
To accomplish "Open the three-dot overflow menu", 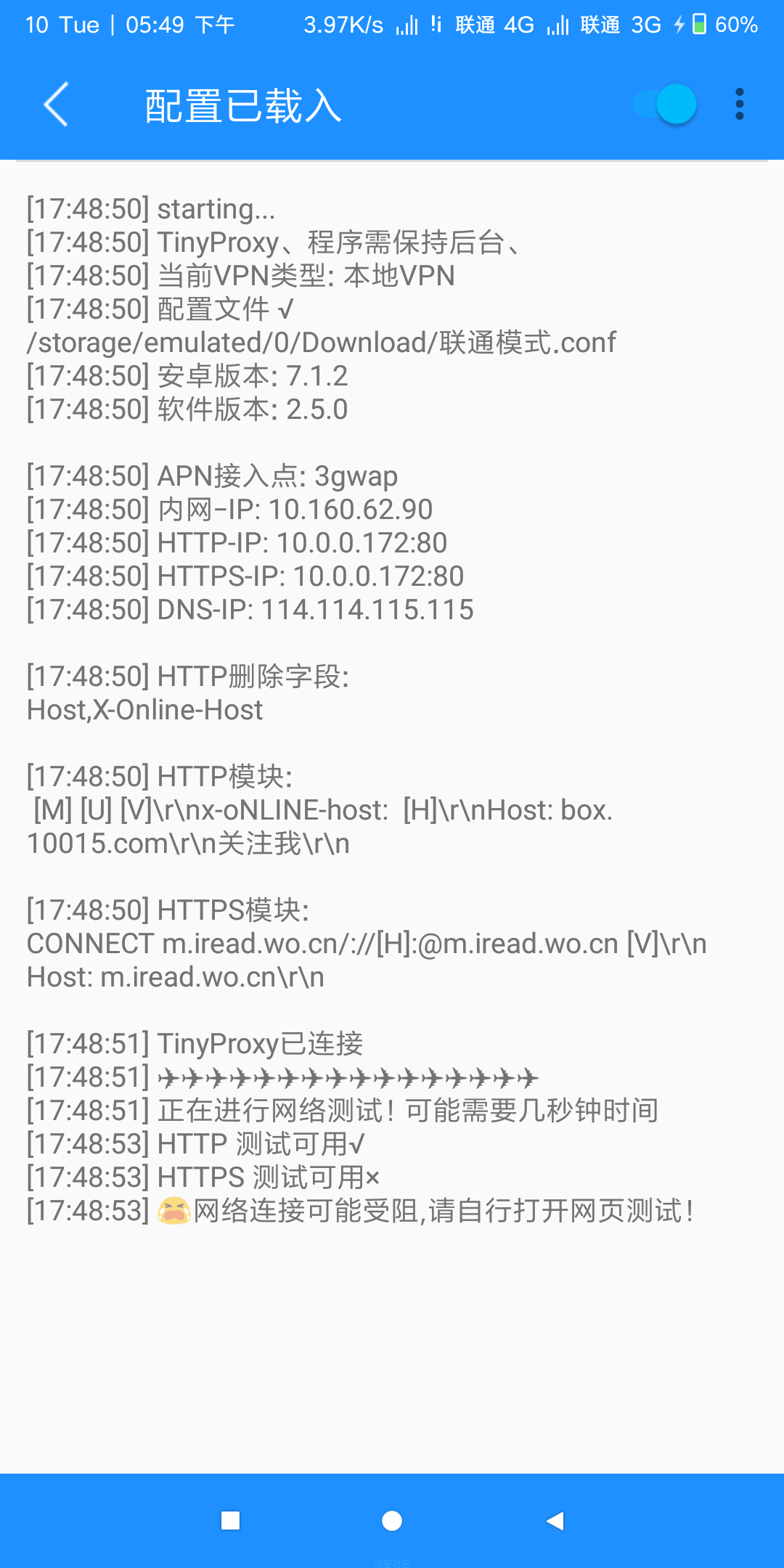I will (x=739, y=105).
